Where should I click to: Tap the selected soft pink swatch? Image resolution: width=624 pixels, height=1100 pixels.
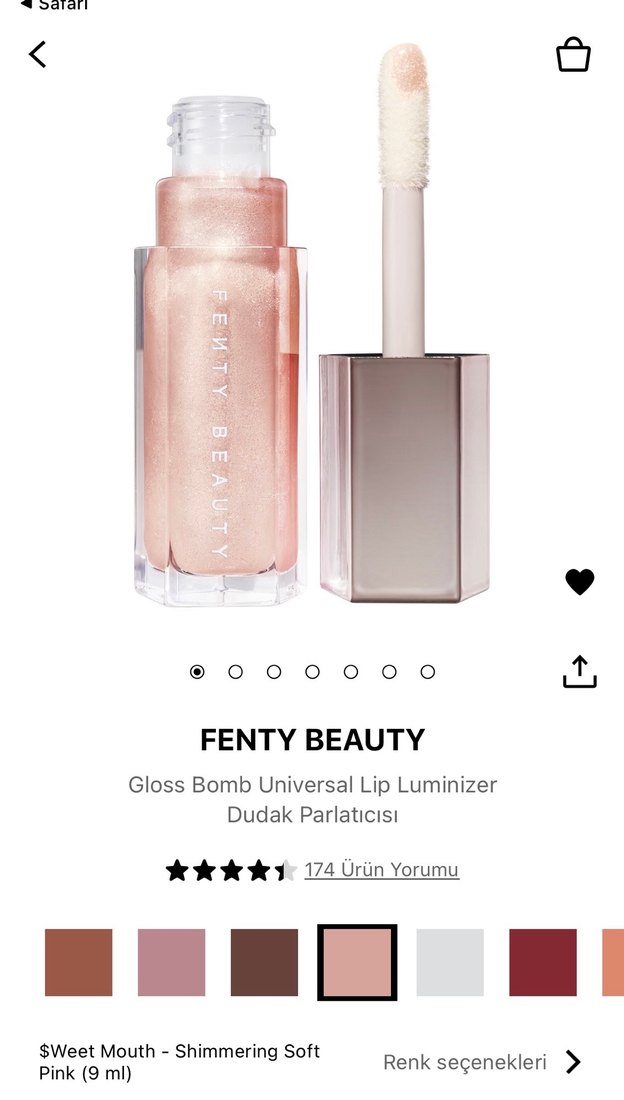[x=357, y=962]
